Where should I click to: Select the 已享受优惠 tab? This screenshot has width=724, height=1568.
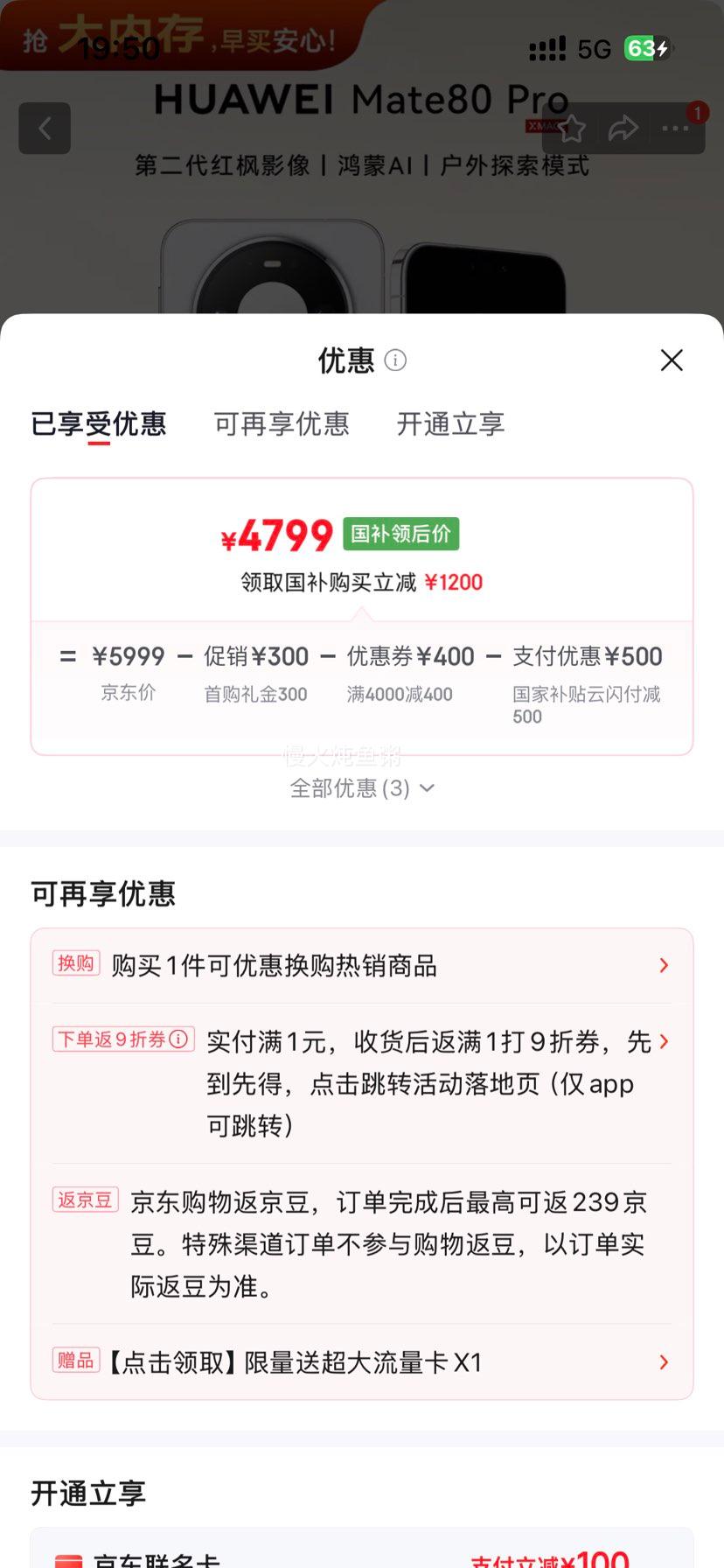(x=99, y=423)
